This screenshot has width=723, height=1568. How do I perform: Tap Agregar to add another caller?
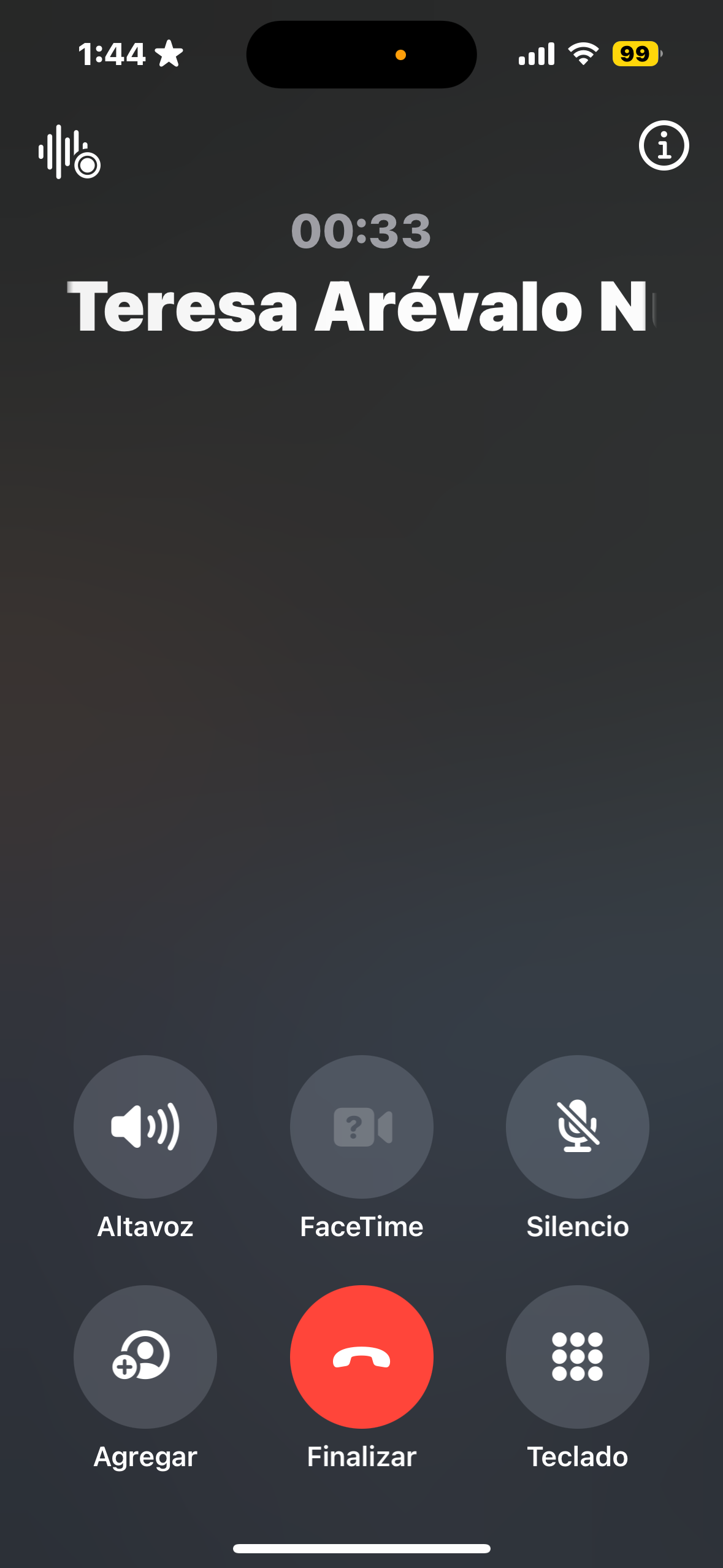coord(145,1356)
